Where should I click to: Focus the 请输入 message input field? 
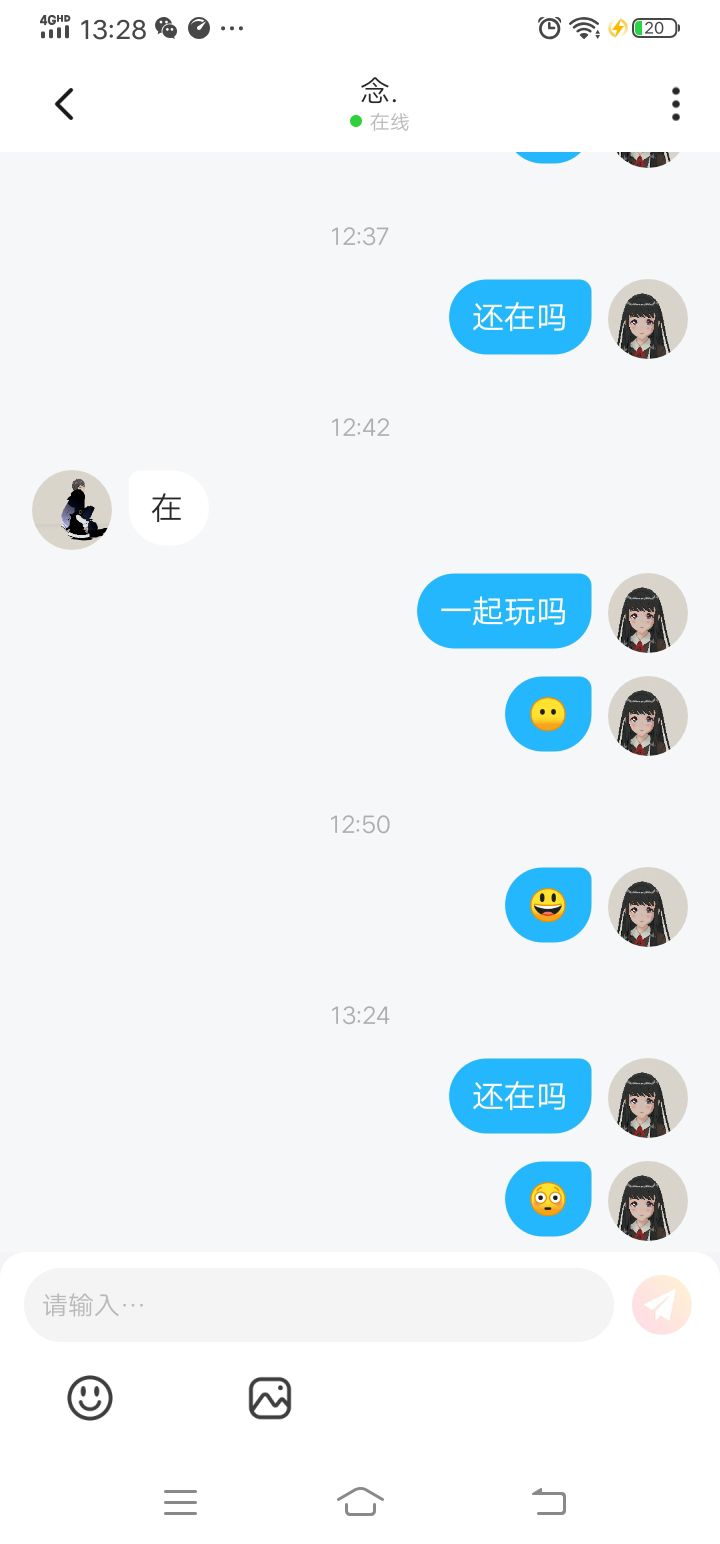click(318, 1305)
